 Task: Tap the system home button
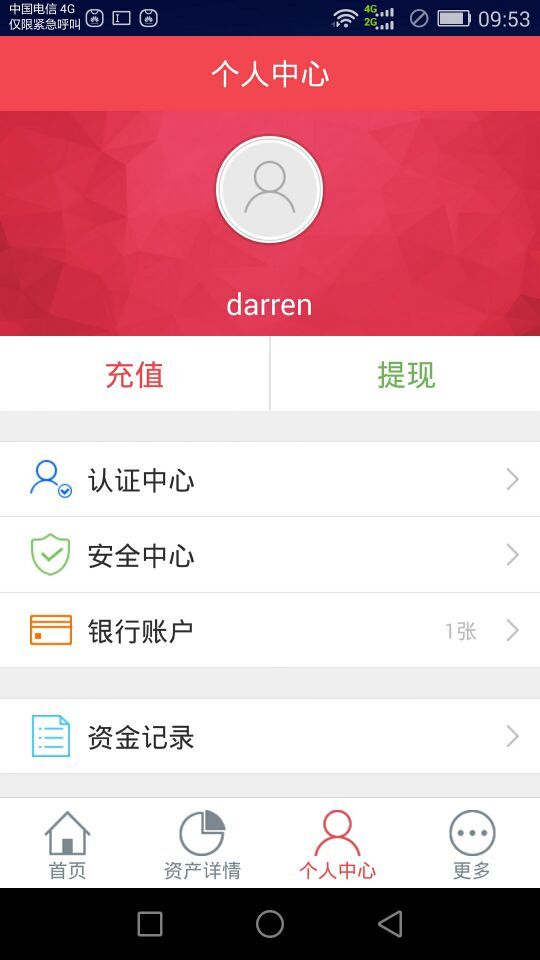pyautogui.click(x=270, y=924)
